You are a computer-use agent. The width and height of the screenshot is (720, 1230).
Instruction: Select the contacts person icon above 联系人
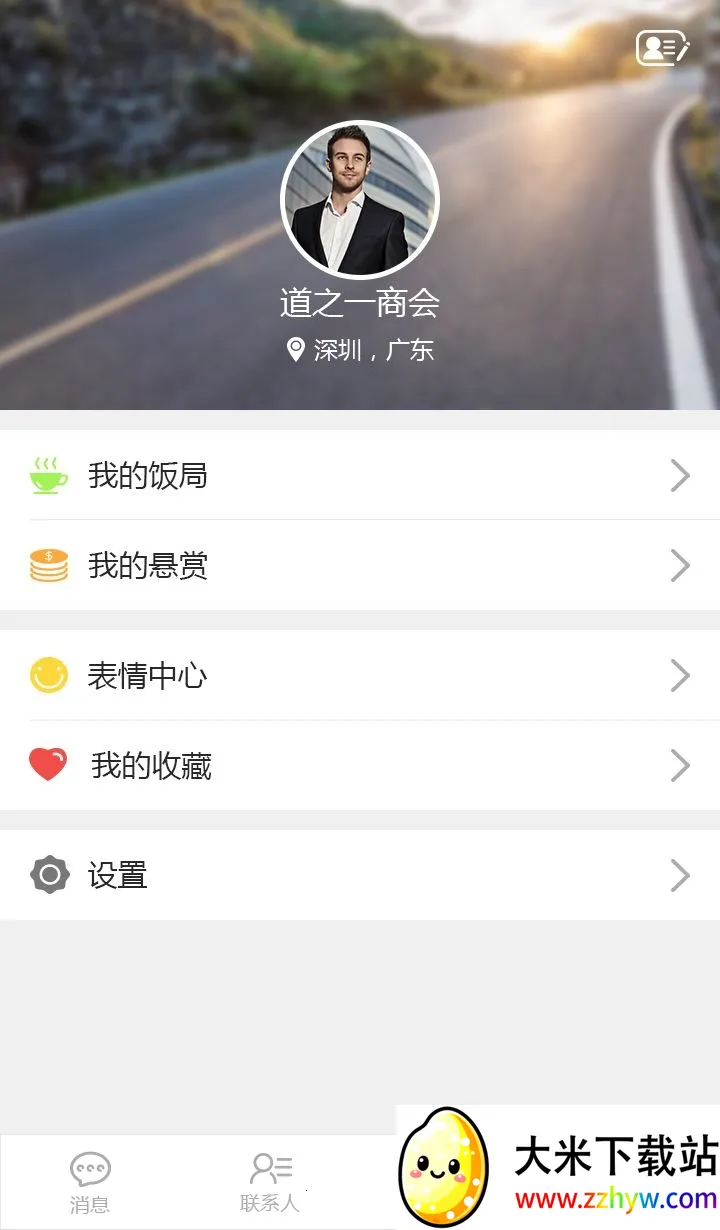point(268,1166)
